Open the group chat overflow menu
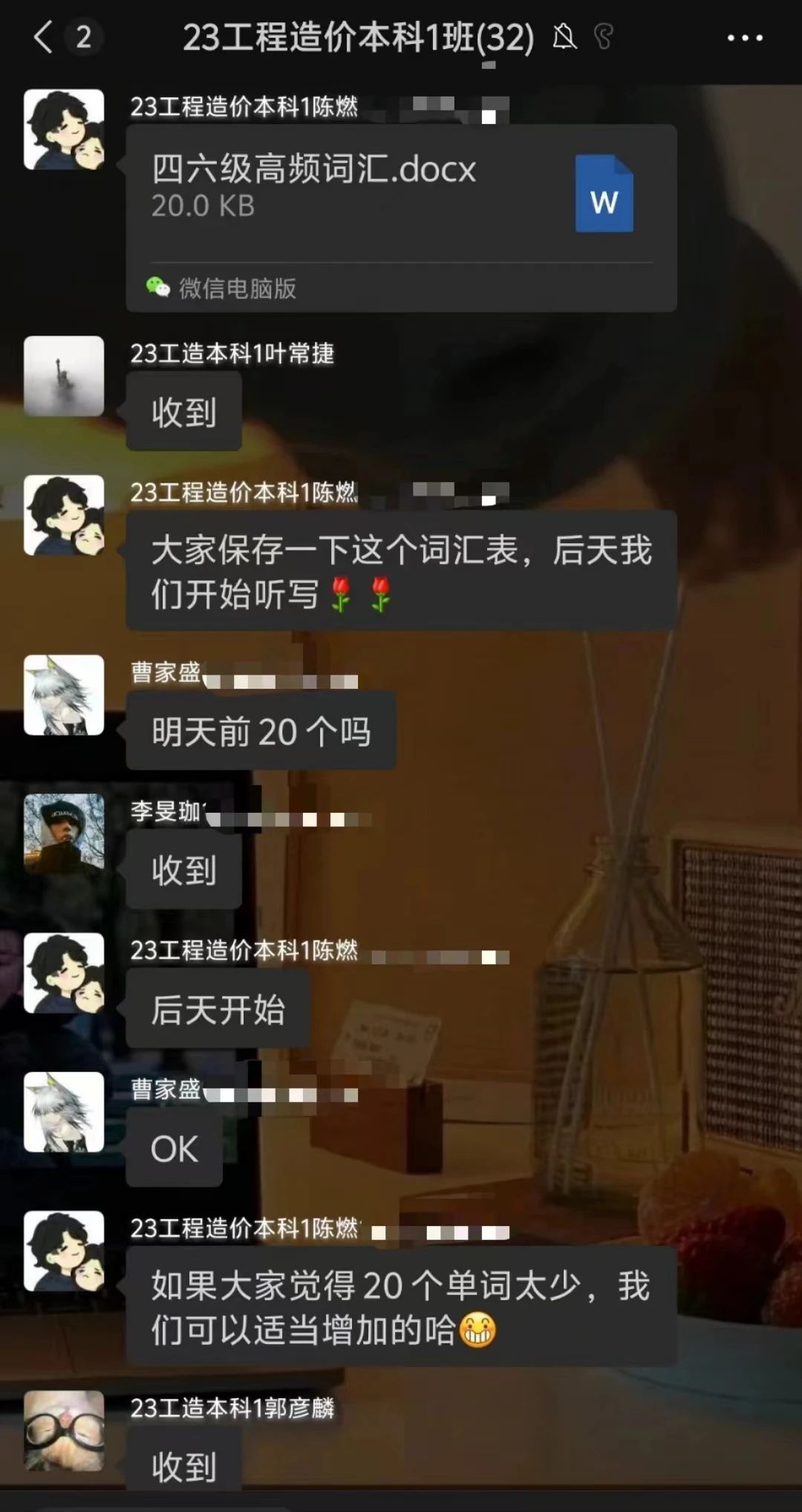 pos(744,38)
